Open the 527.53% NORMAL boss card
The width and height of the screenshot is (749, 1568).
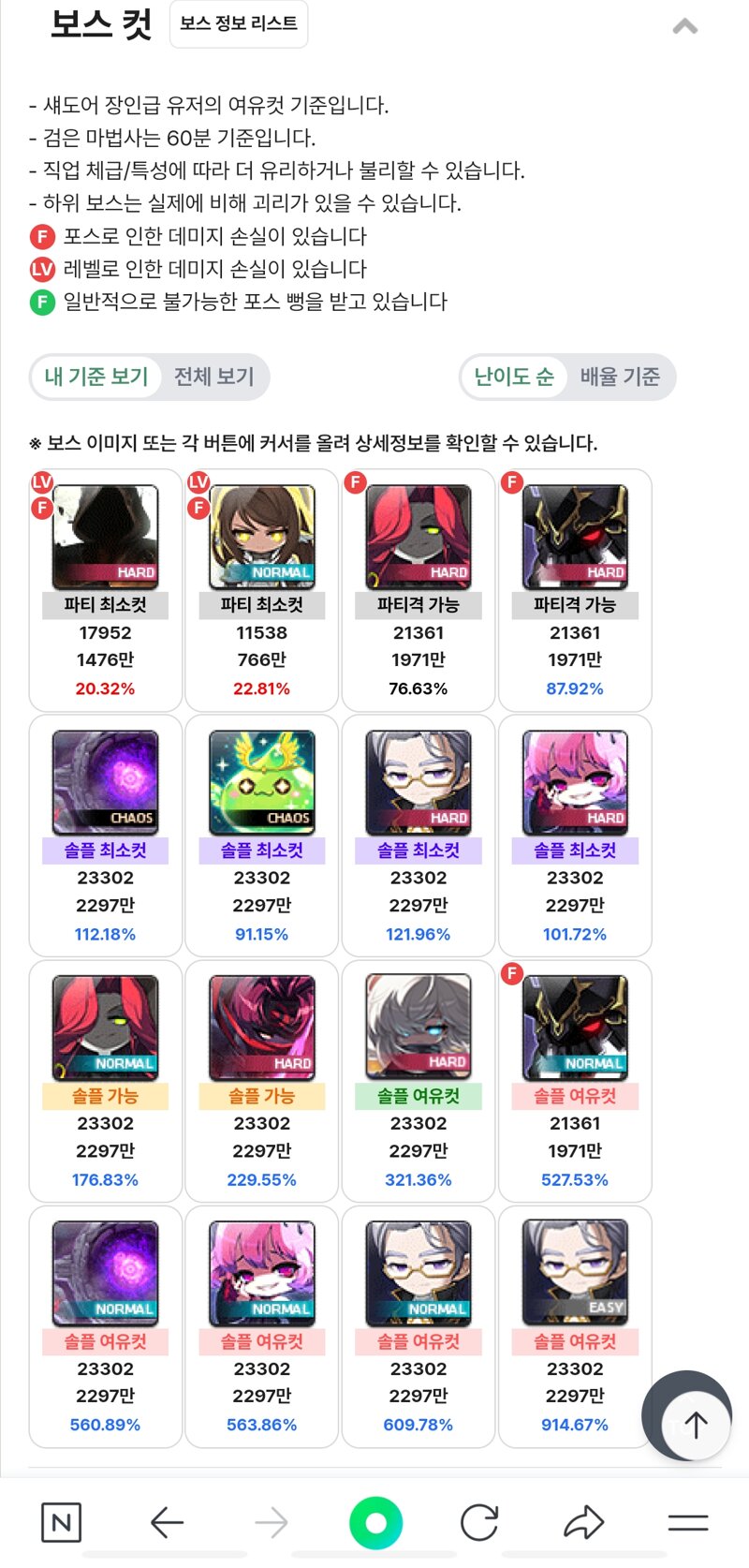tap(575, 1081)
